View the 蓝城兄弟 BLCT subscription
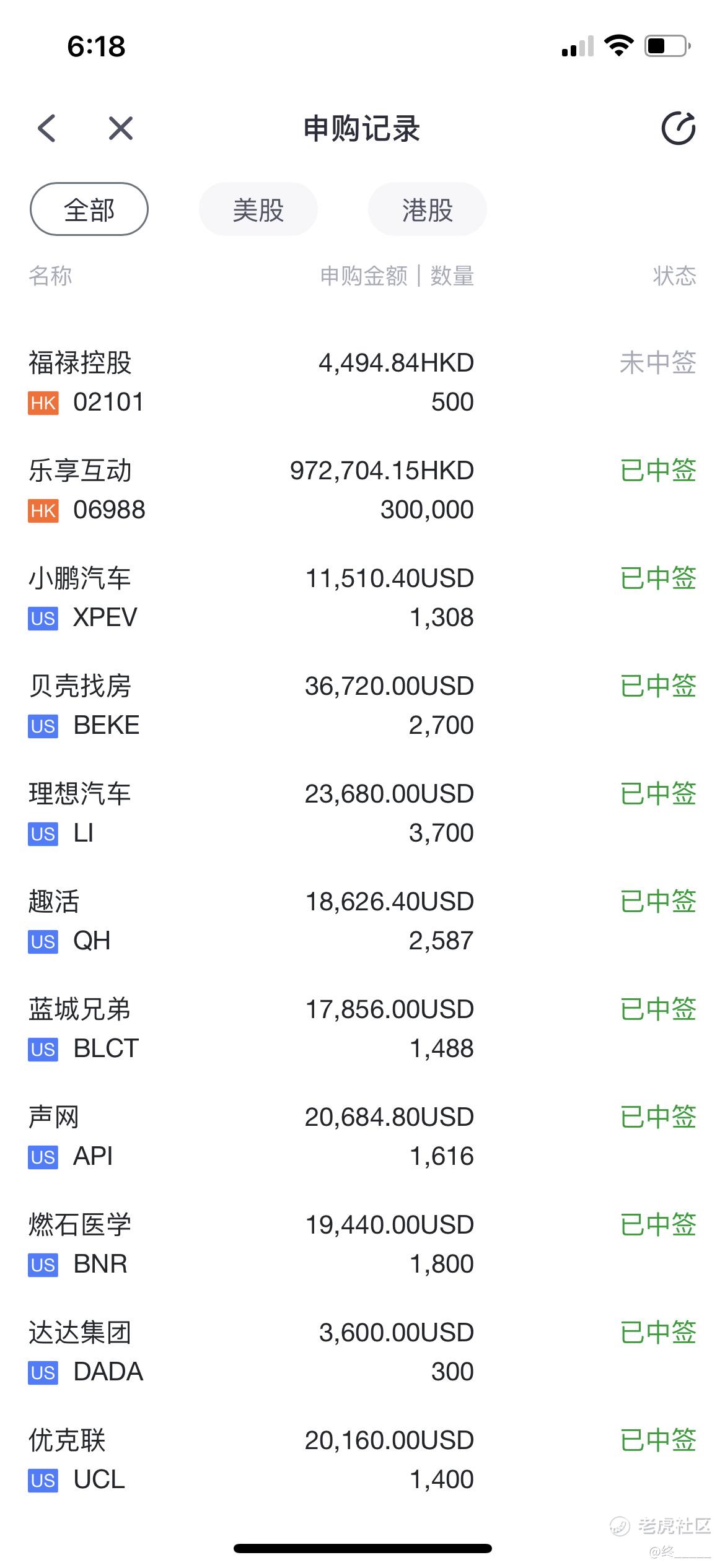 tap(362, 1029)
